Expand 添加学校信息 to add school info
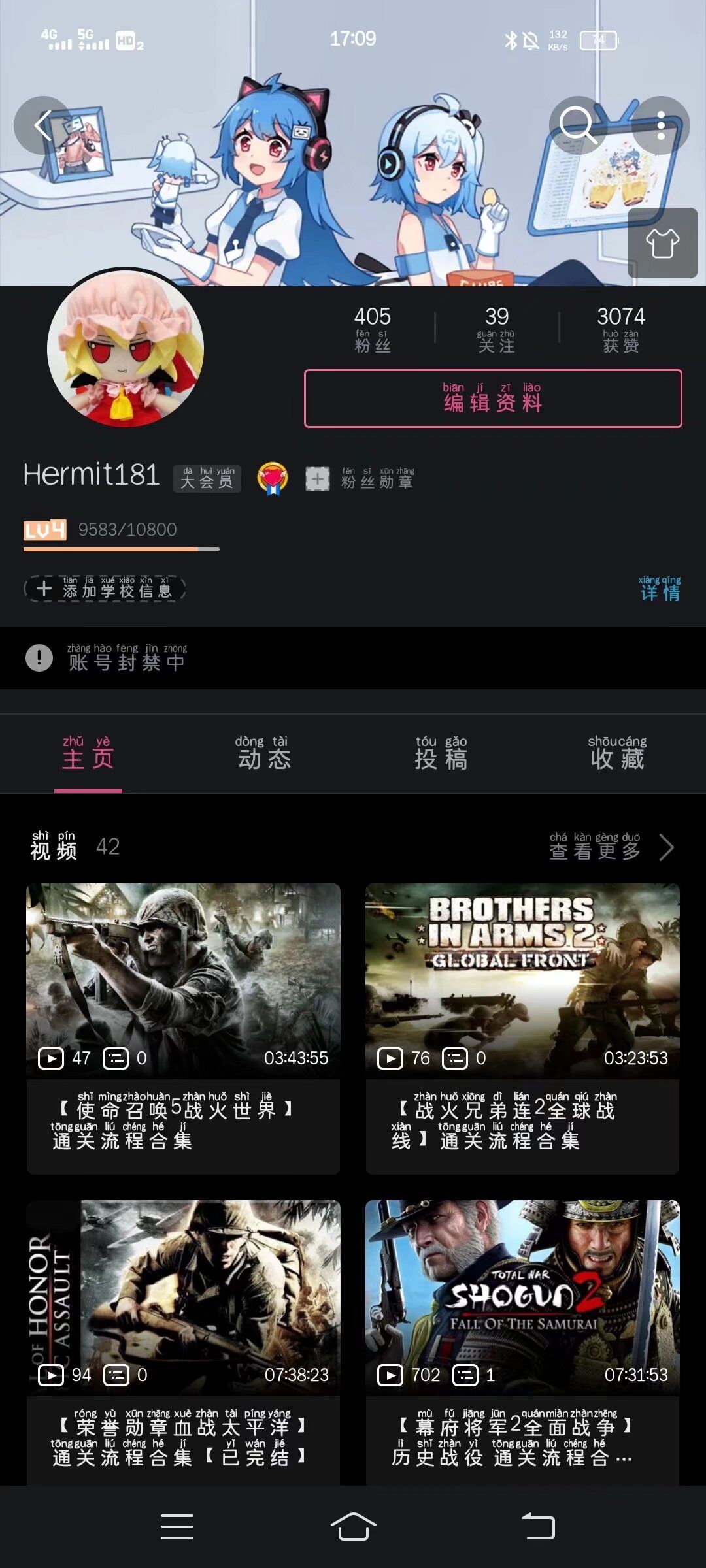Image resolution: width=706 pixels, height=1568 pixels. click(x=105, y=589)
